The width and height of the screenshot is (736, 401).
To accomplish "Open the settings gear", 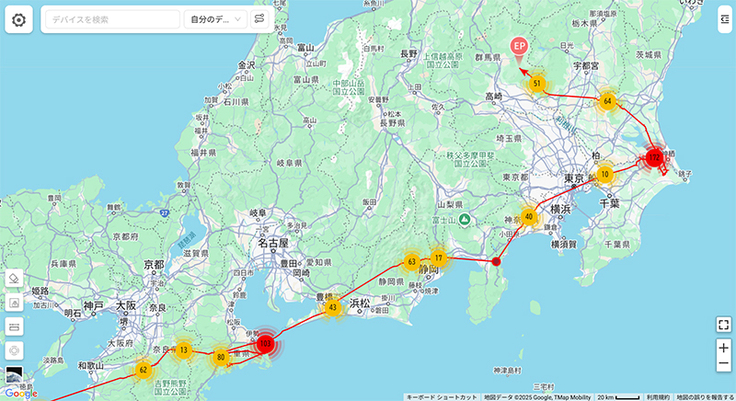I will coord(18,19).
